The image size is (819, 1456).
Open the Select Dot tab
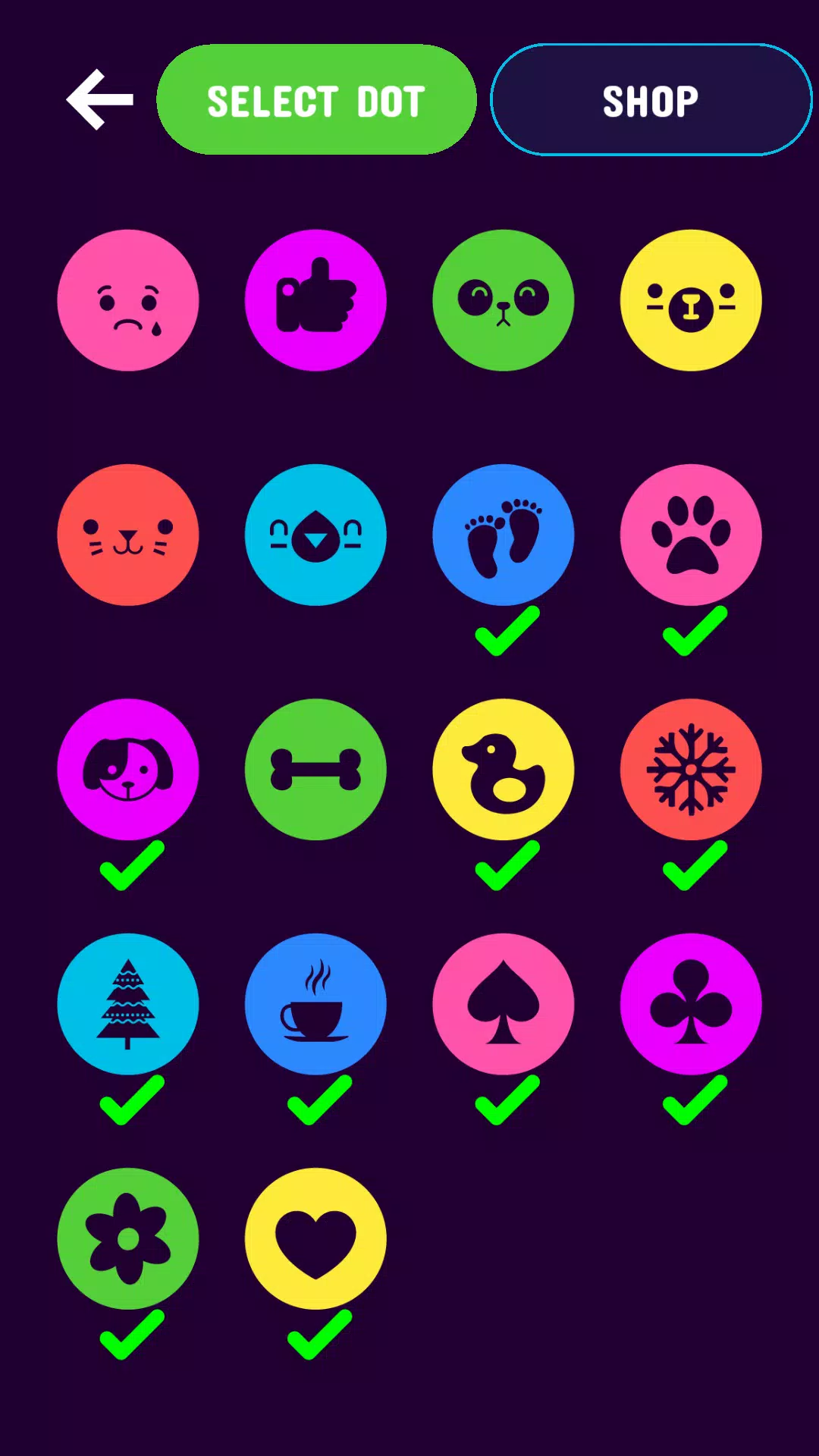(x=316, y=100)
